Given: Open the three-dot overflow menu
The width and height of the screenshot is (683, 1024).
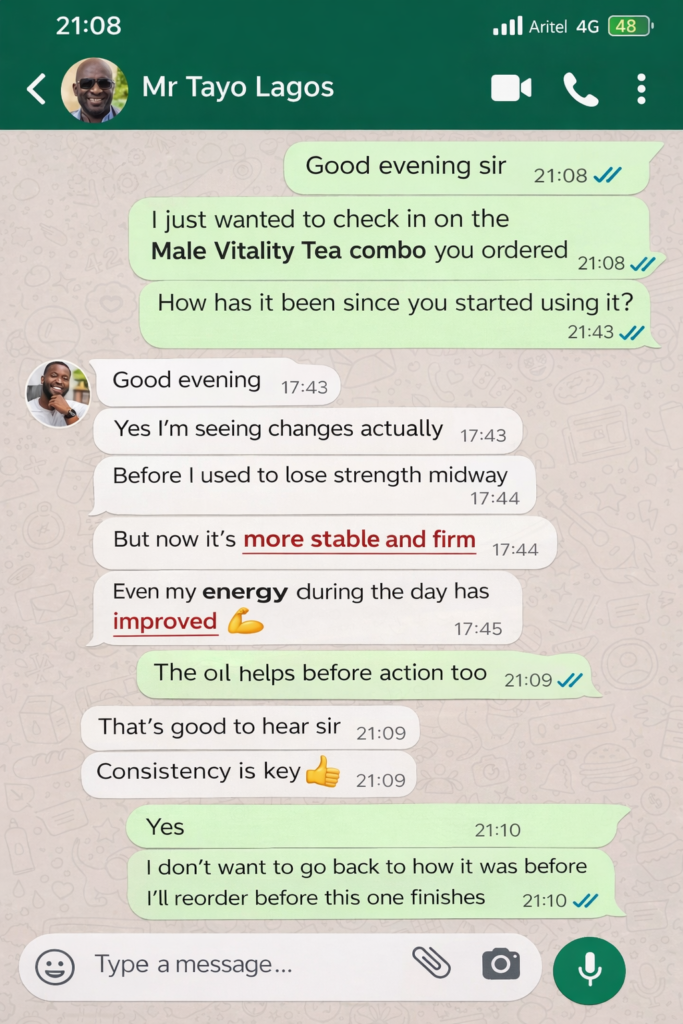Looking at the screenshot, I should click(641, 89).
